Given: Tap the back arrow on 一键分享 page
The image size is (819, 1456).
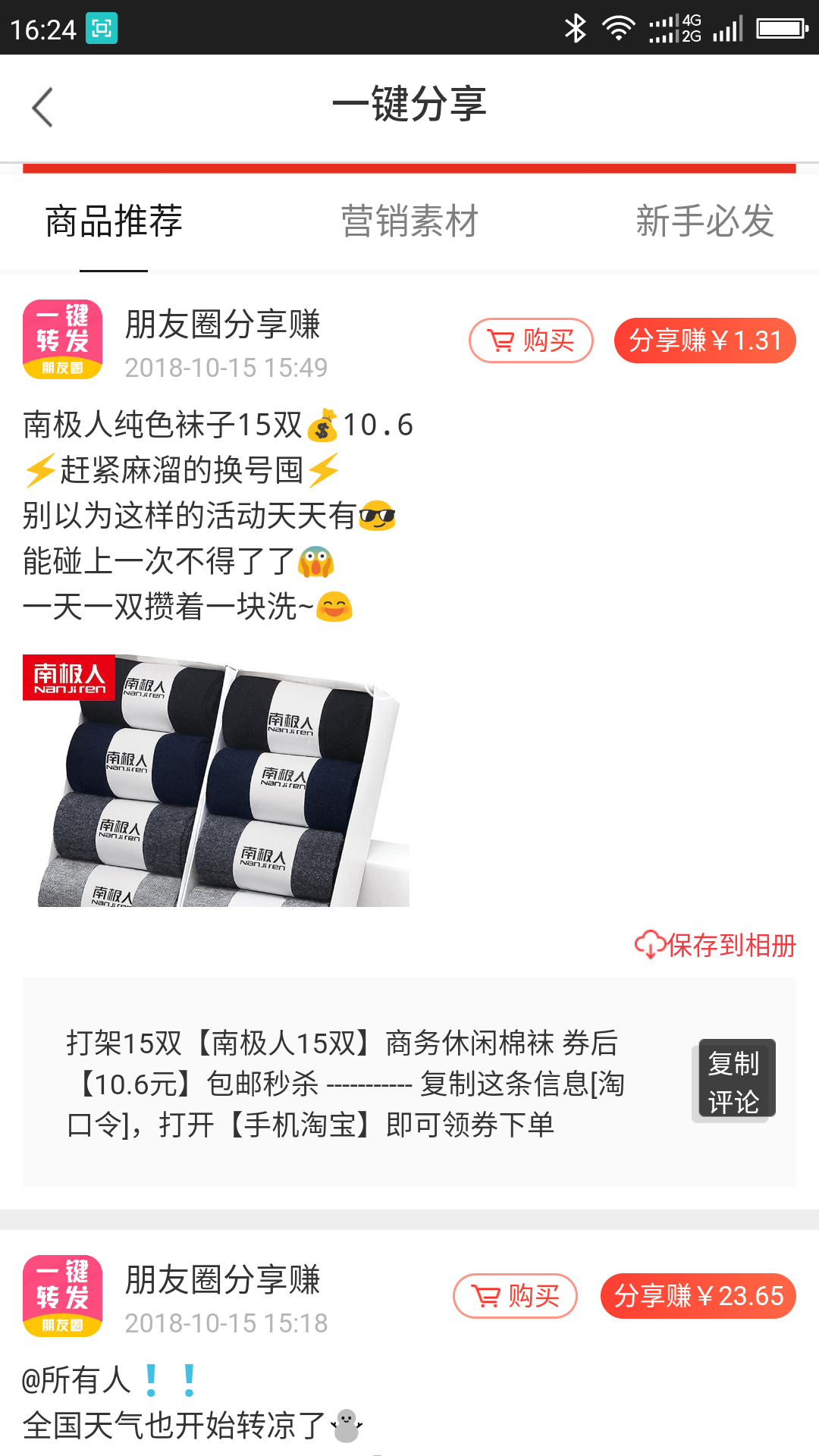Looking at the screenshot, I should click(x=43, y=107).
